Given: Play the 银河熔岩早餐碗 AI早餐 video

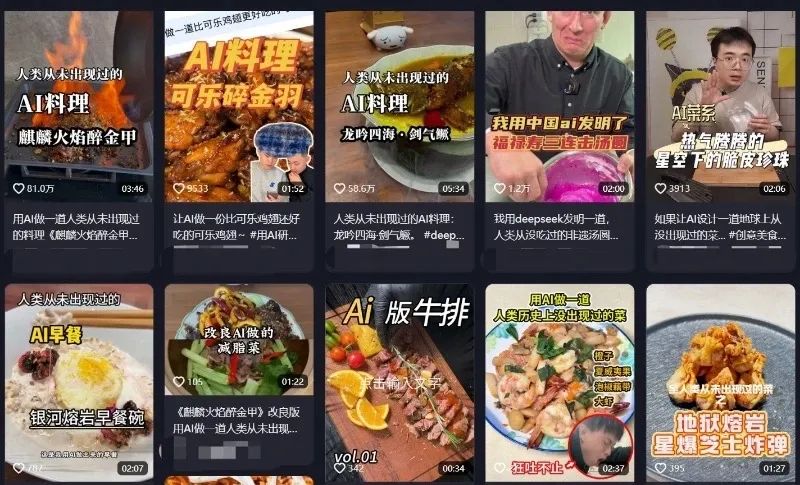Looking at the screenshot, I should point(79,380).
